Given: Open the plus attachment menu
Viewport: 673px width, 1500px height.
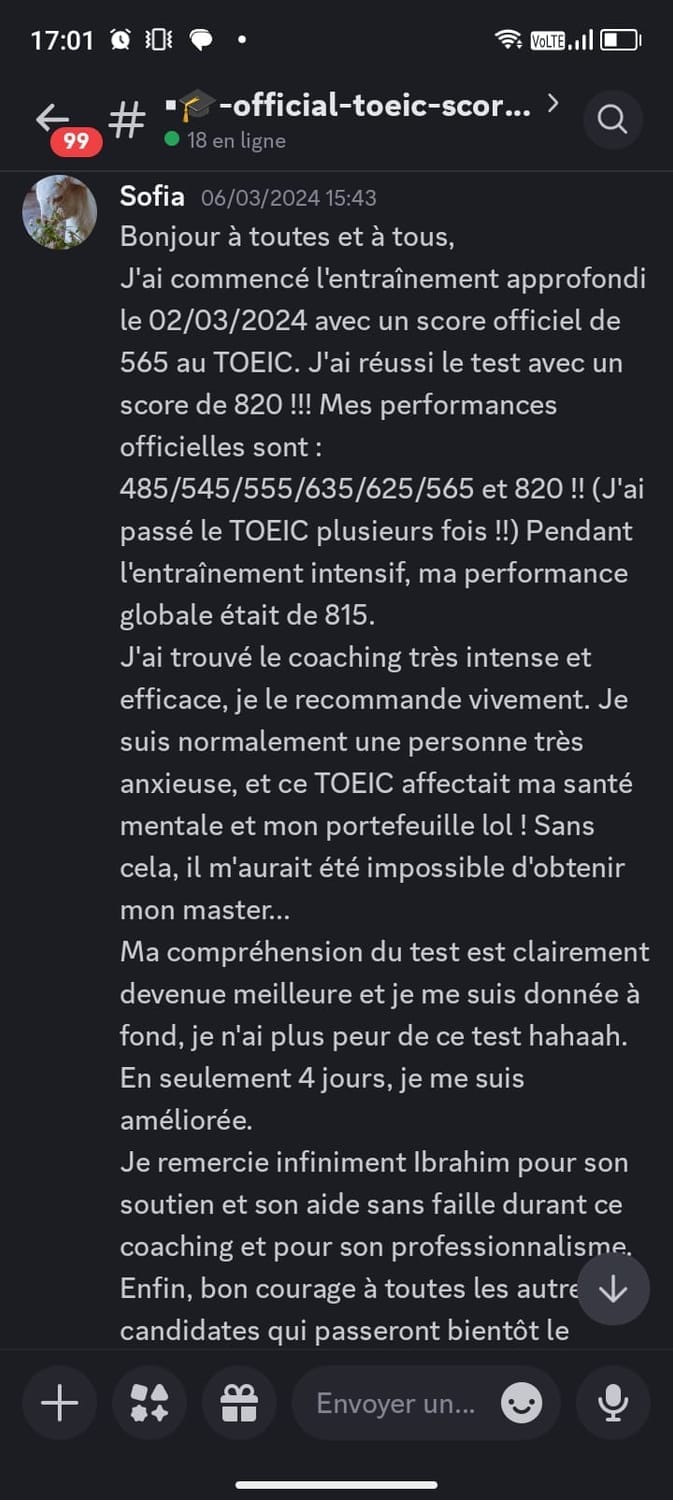Looking at the screenshot, I should click(59, 1404).
